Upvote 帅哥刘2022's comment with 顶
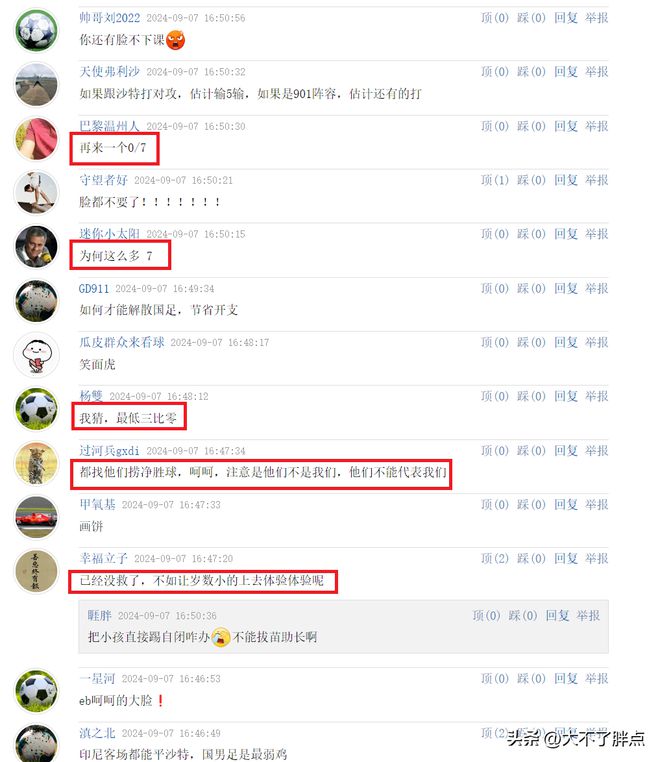Image resolution: width=660 pixels, height=762 pixels. [x=494, y=18]
